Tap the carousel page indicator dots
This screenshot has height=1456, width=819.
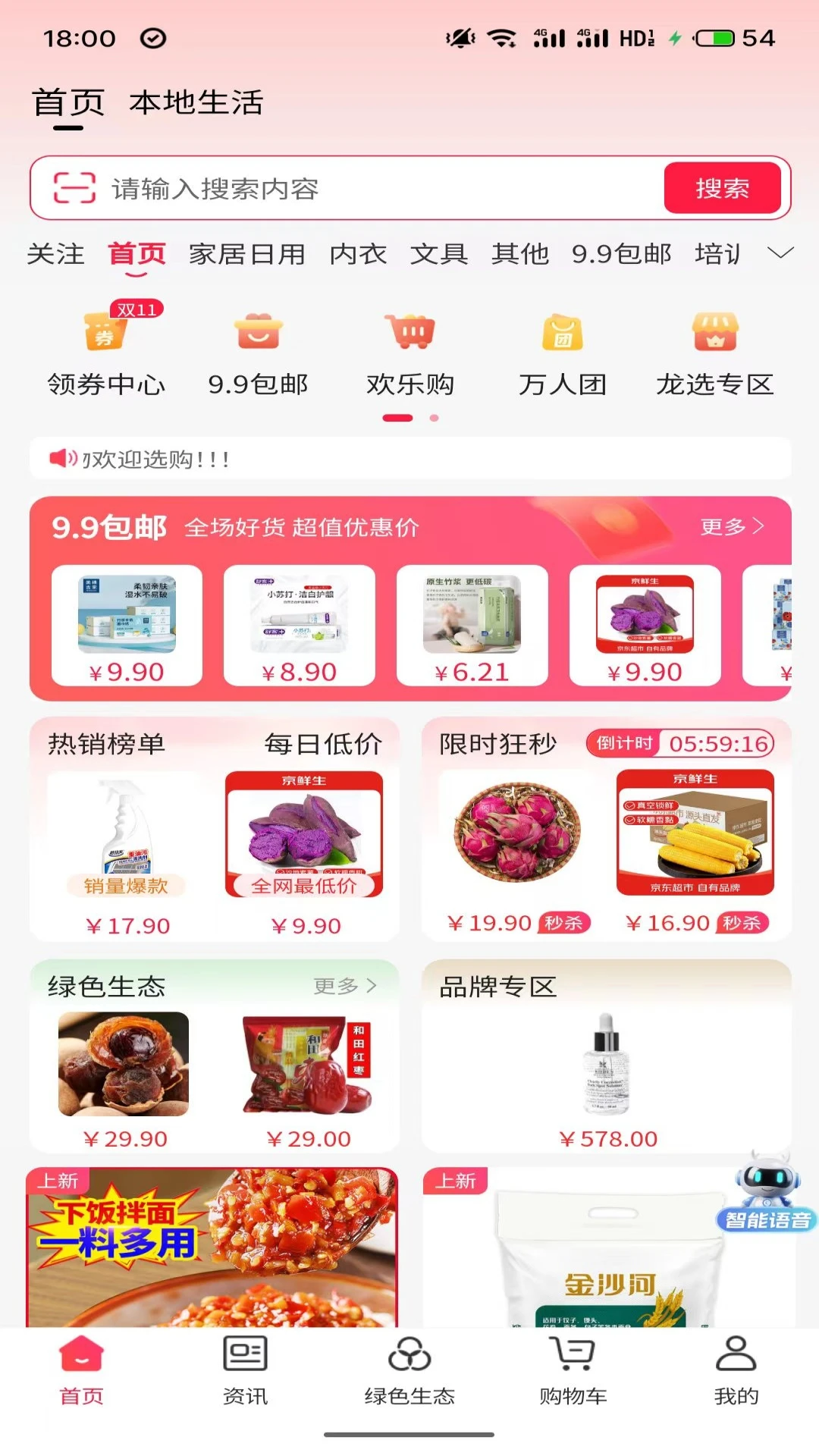[x=409, y=416]
